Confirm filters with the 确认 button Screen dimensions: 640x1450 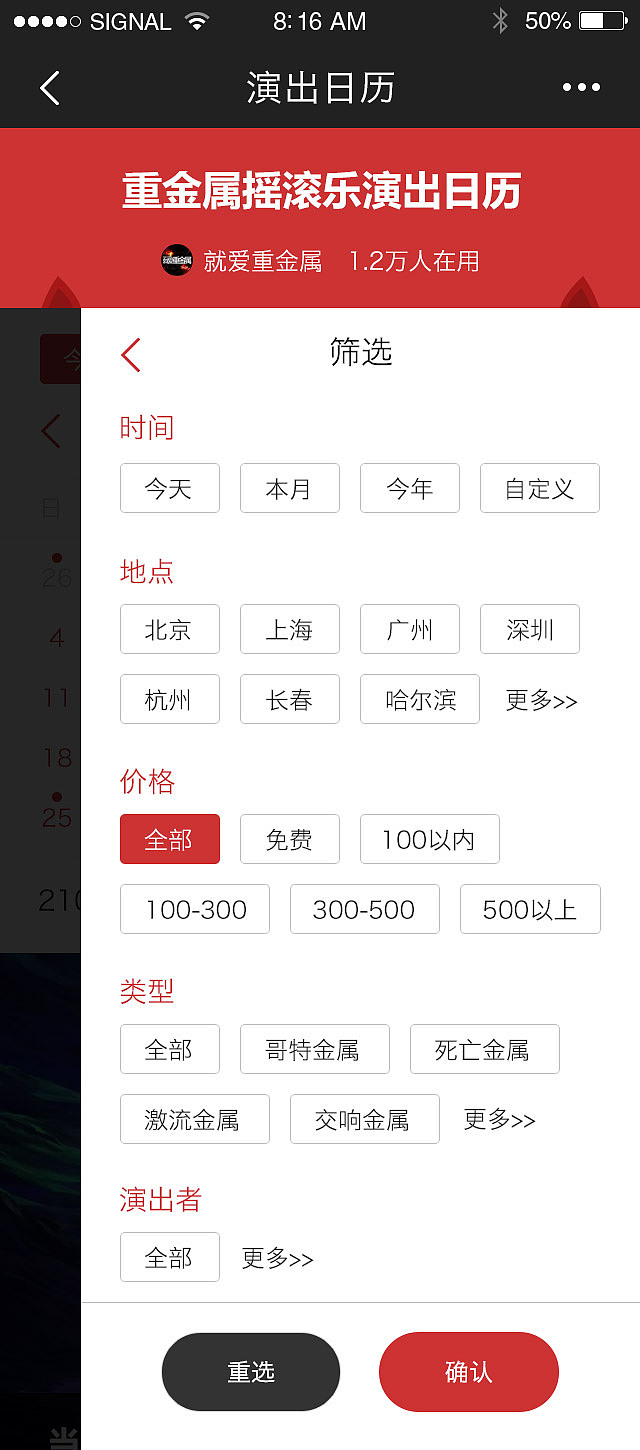tap(468, 1372)
